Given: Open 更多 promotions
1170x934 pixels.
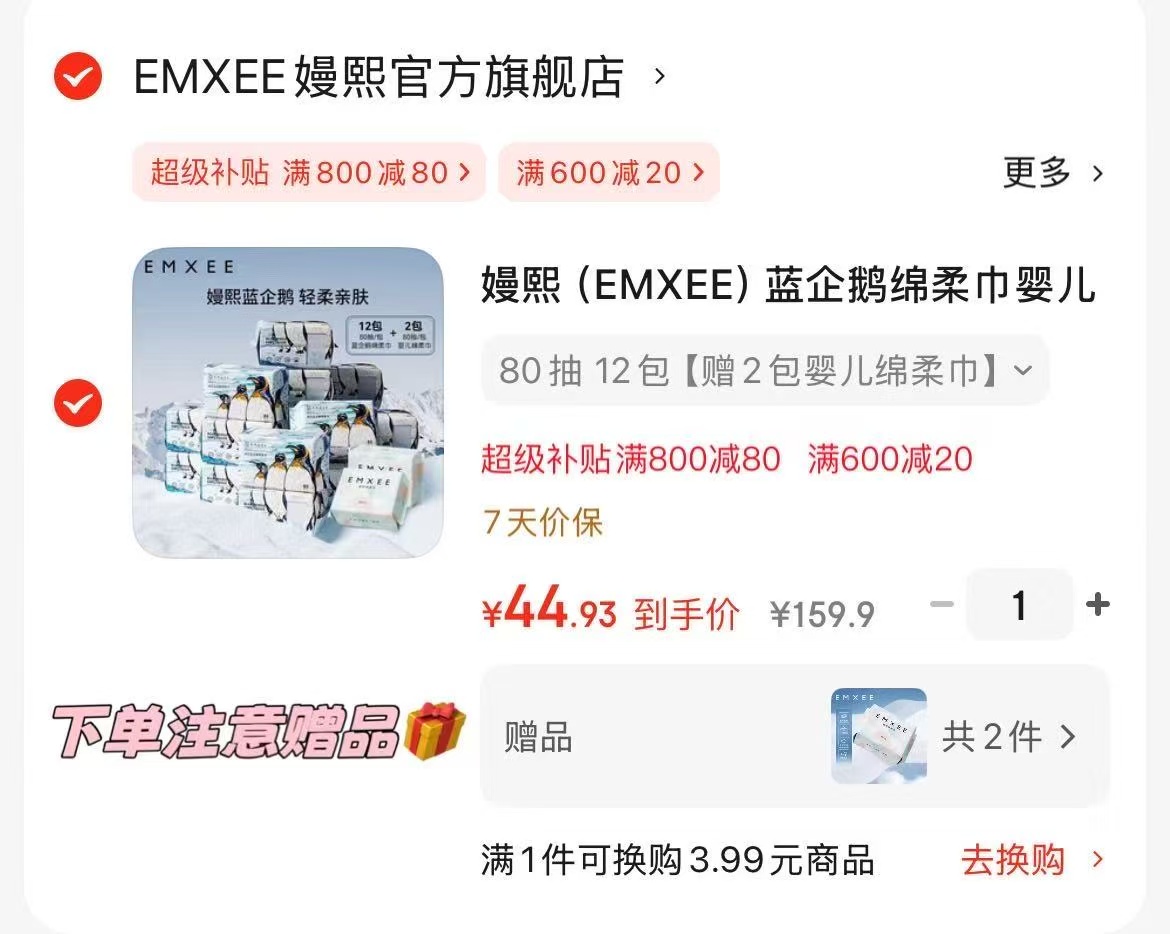Looking at the screenshot, I should [x=1053, y=173].
